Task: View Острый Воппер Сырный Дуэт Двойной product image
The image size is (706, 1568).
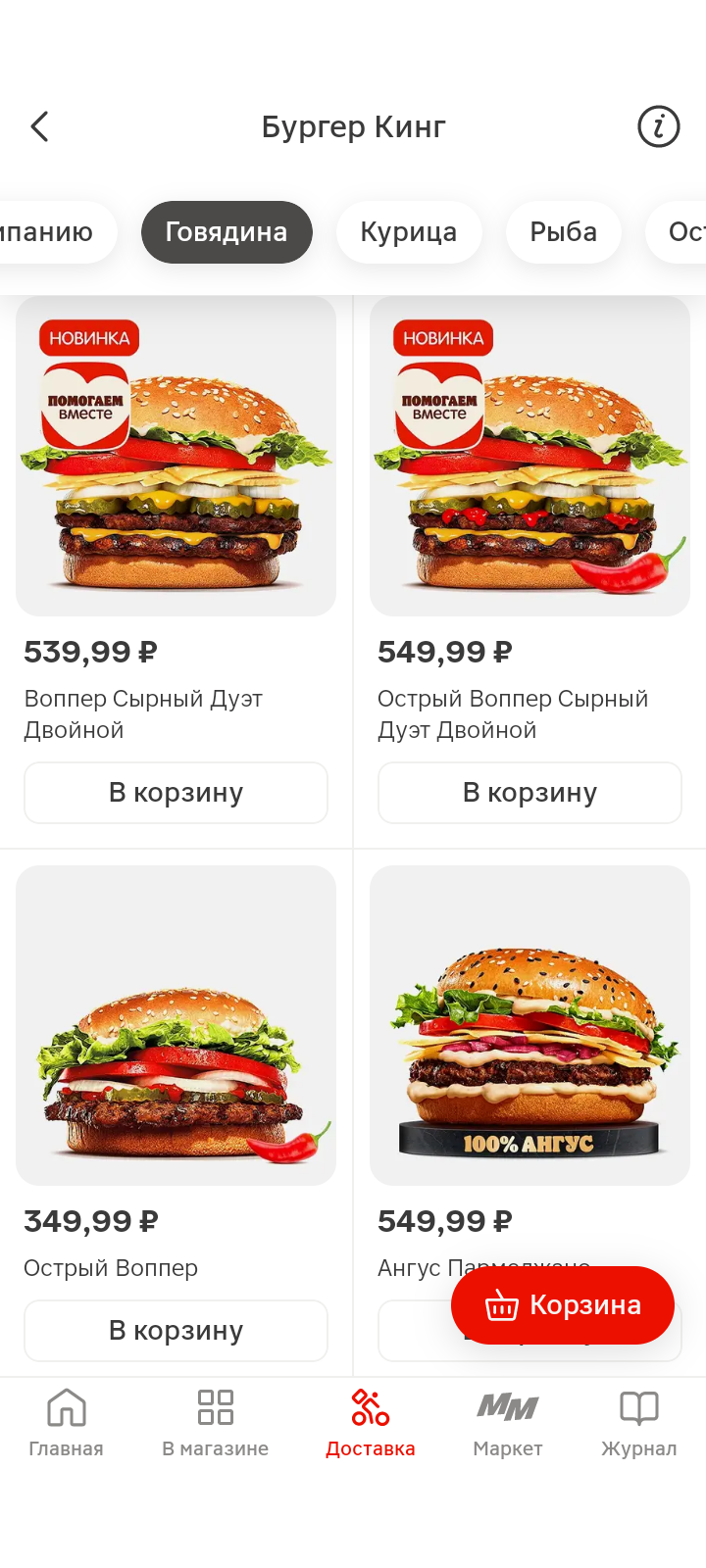Action: coord(529,457)
